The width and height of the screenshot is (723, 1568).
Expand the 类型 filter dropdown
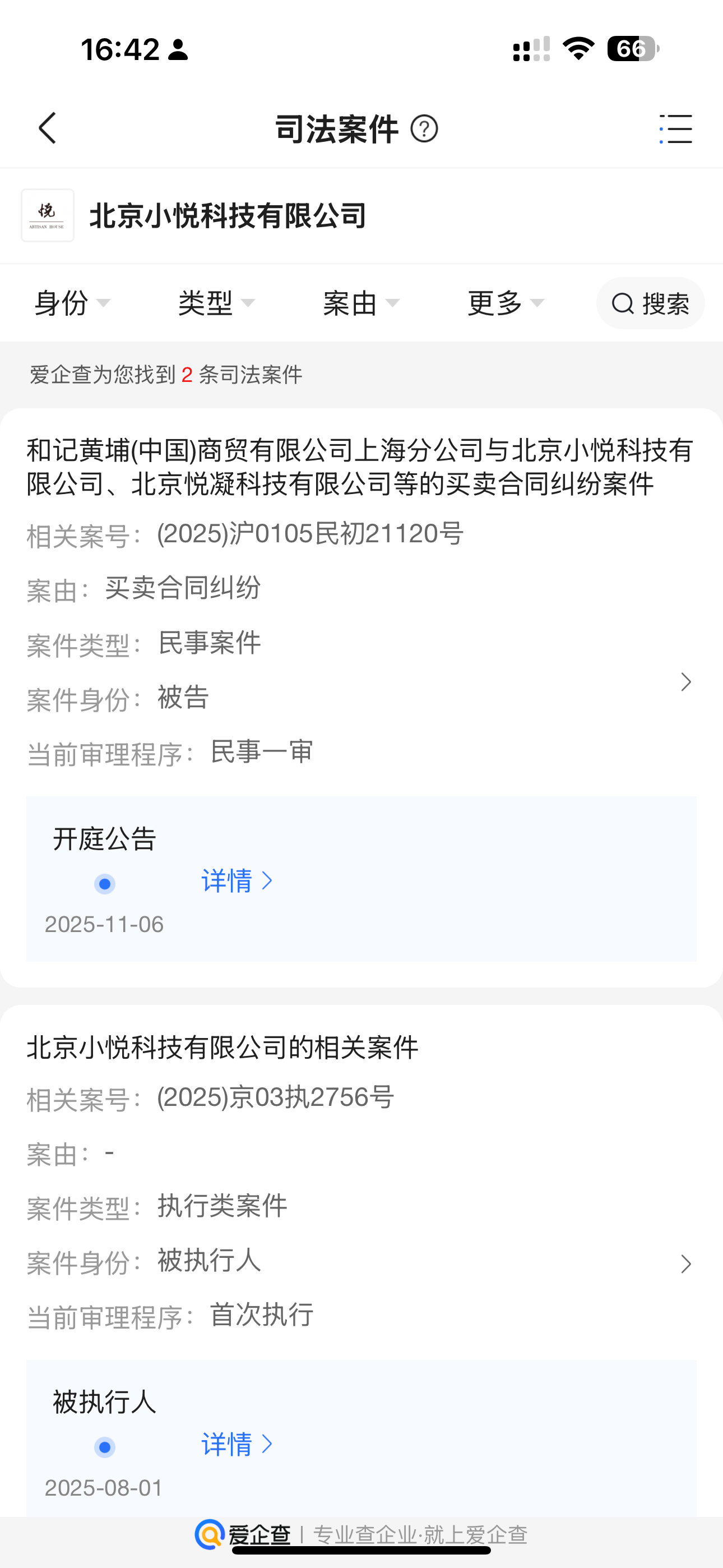216,303
